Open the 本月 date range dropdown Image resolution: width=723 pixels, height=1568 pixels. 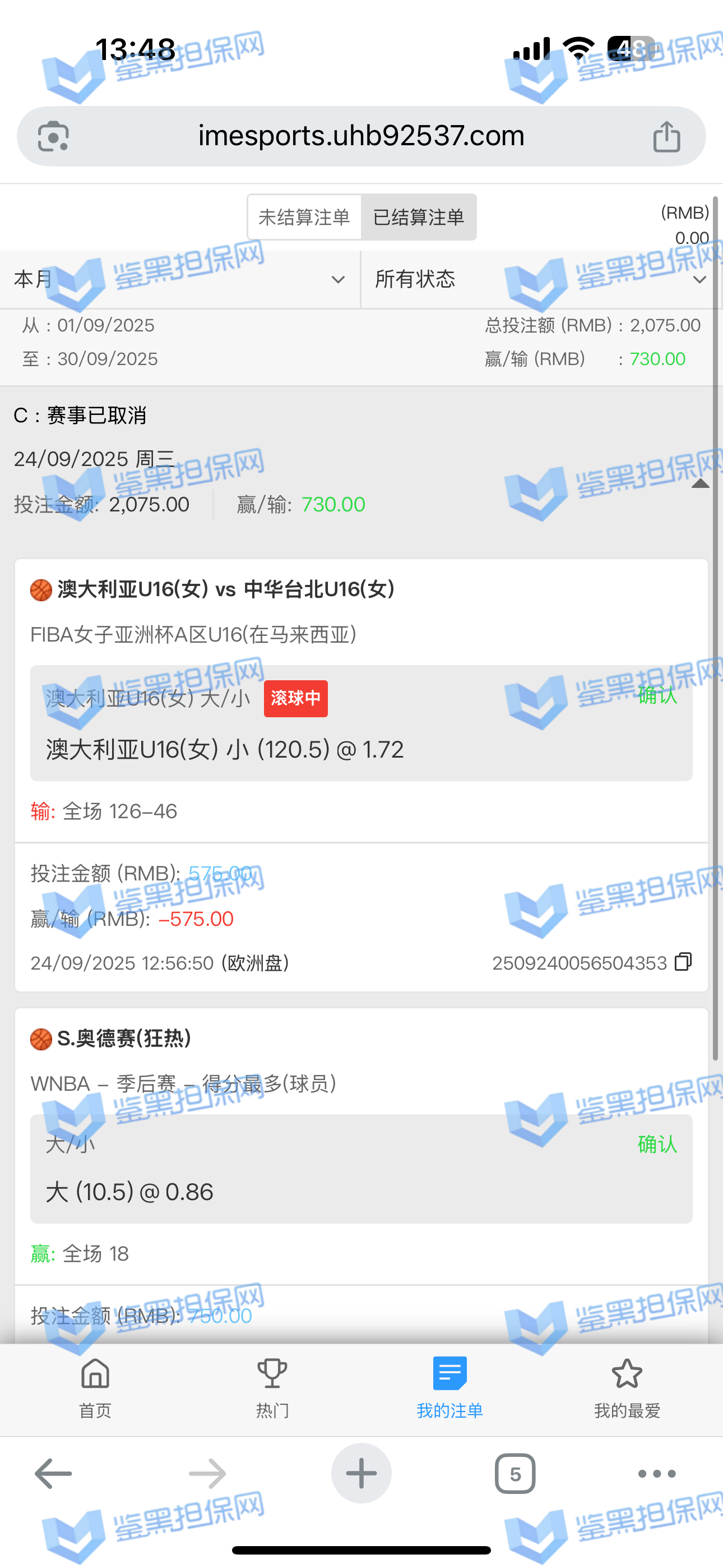coord(179,279)
